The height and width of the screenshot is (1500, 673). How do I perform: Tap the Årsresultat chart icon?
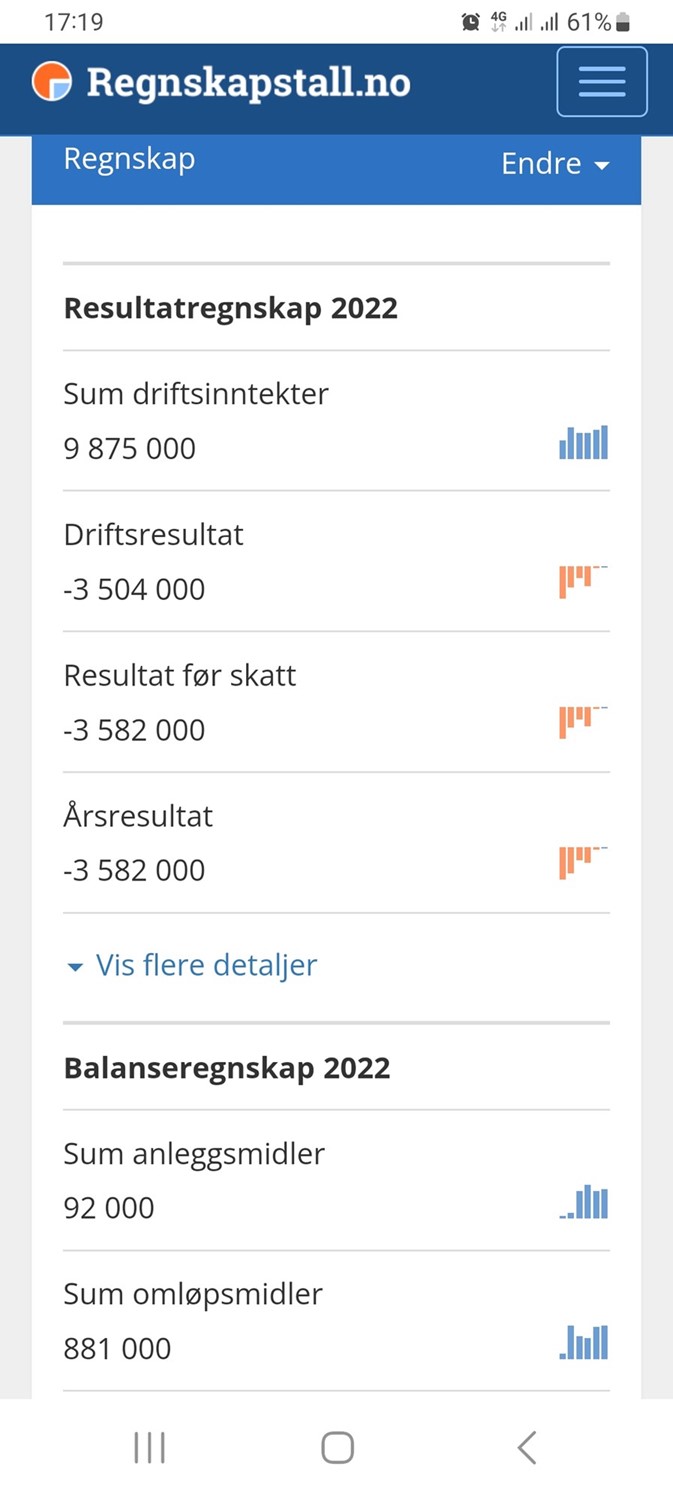pos(584,862)
